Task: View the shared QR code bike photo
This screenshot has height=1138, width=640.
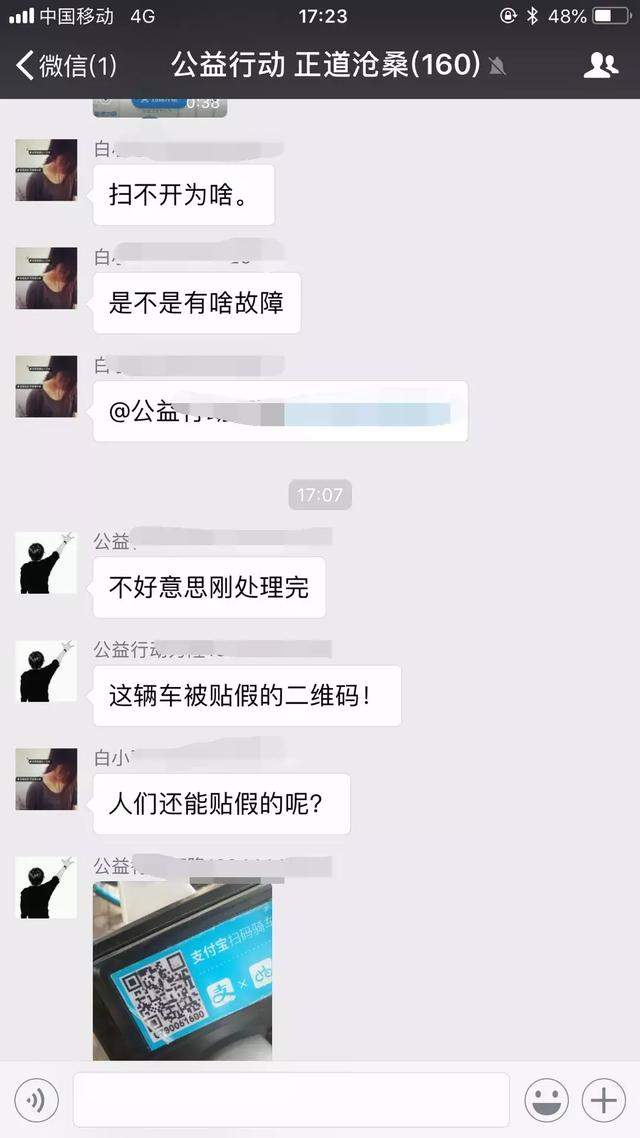Action: [182, 970]
